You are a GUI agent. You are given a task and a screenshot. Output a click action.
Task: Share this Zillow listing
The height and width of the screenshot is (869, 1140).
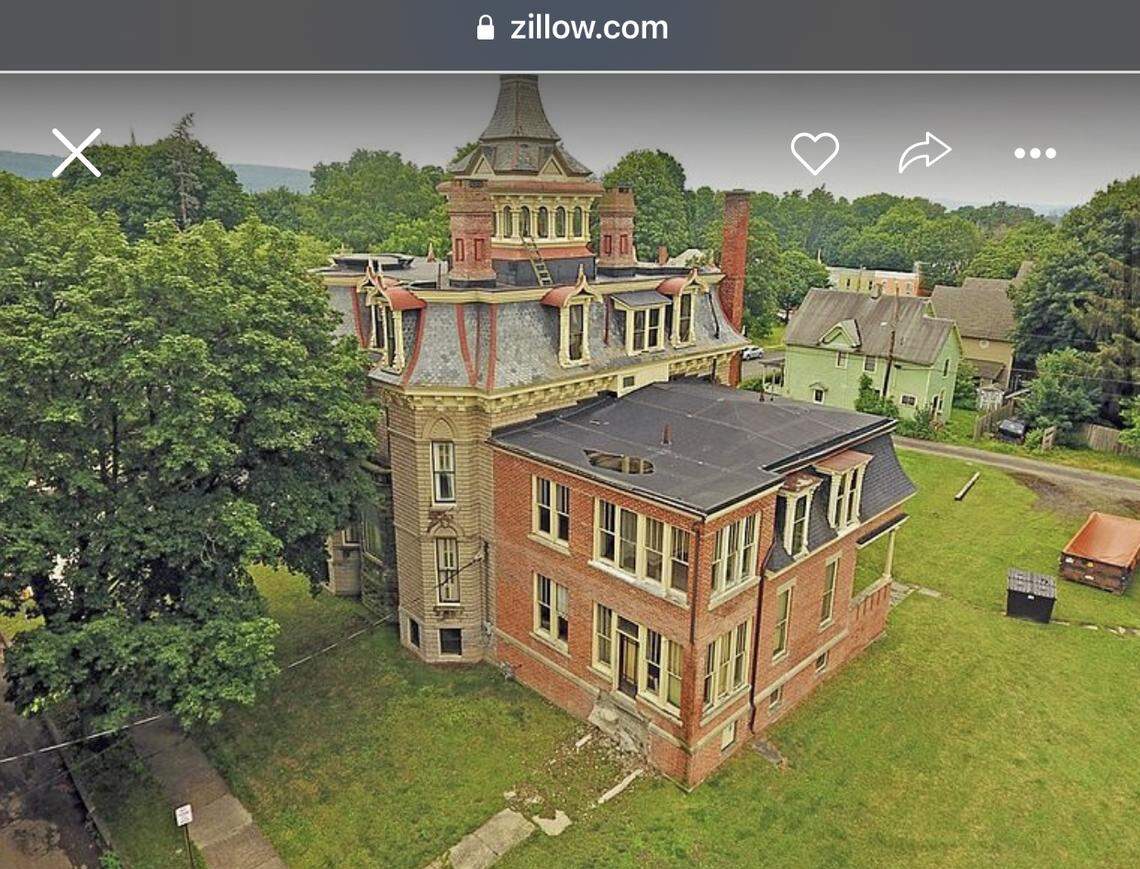pyautogui.click(x=923, y=153)
